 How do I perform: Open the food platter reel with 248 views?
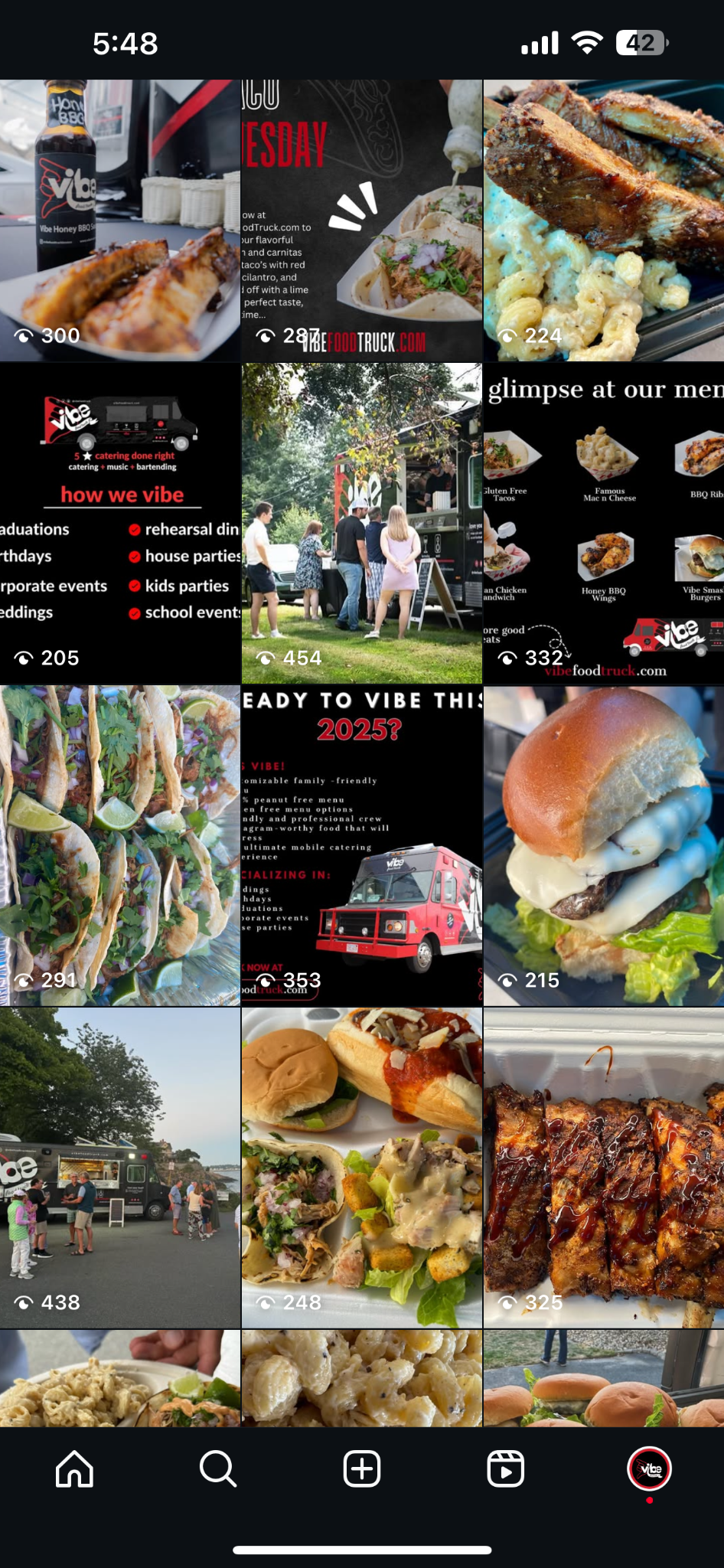[x=362, y=1168]
